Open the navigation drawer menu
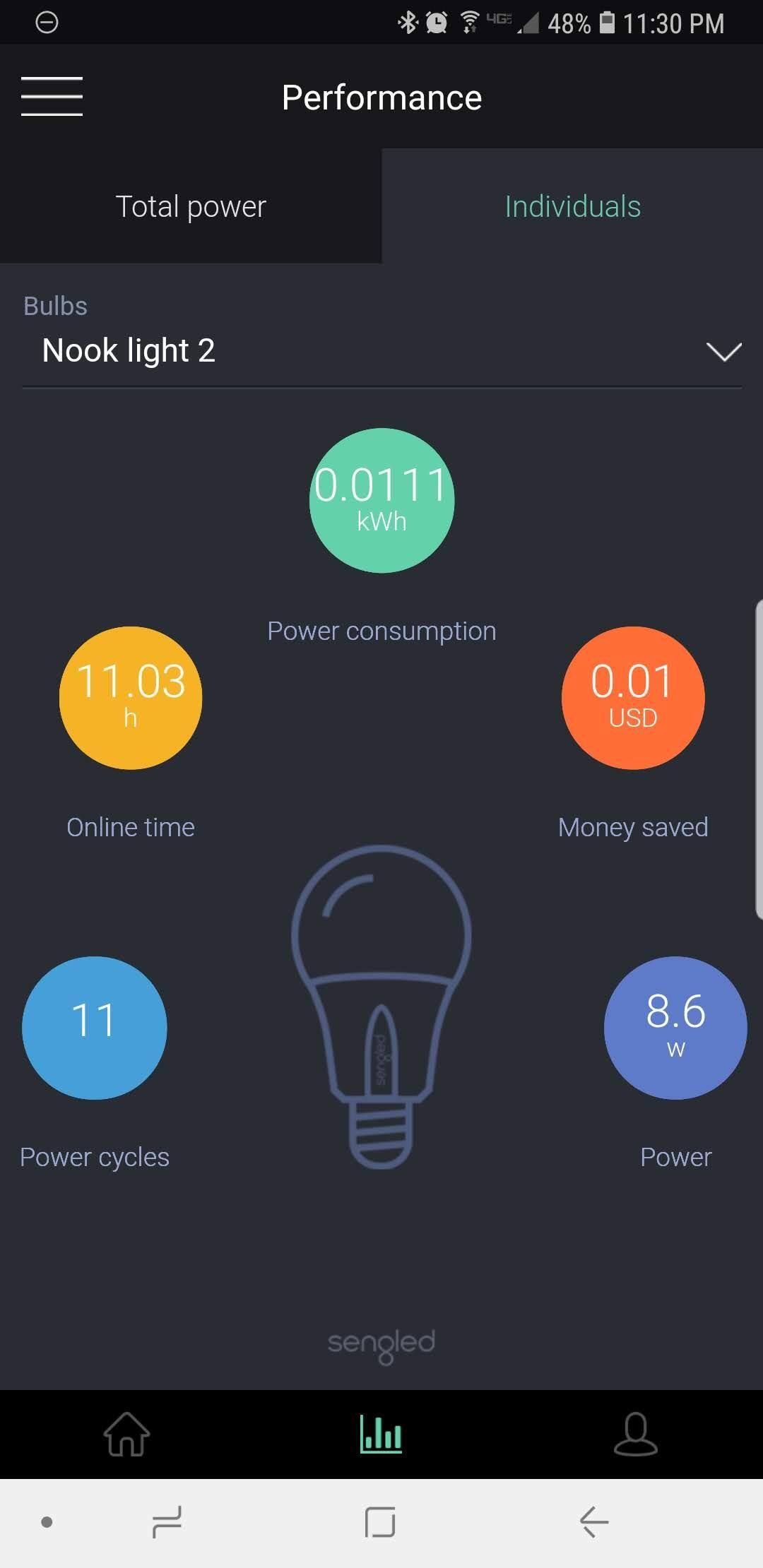Screen dimensions: 763x1568 pyautogui.click(x=52, y=96)
